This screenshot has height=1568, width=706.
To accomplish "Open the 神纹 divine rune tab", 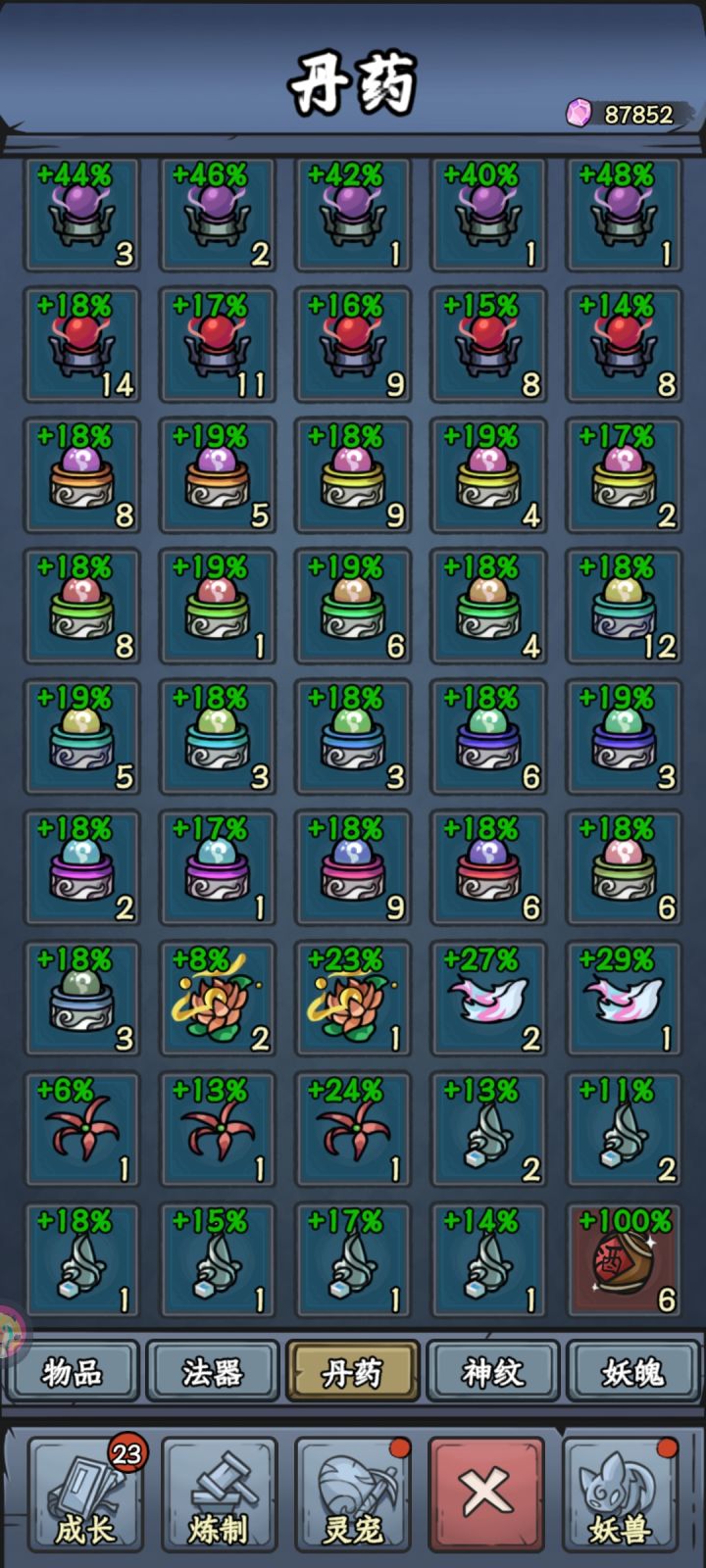I will (x=493, y=1369).
